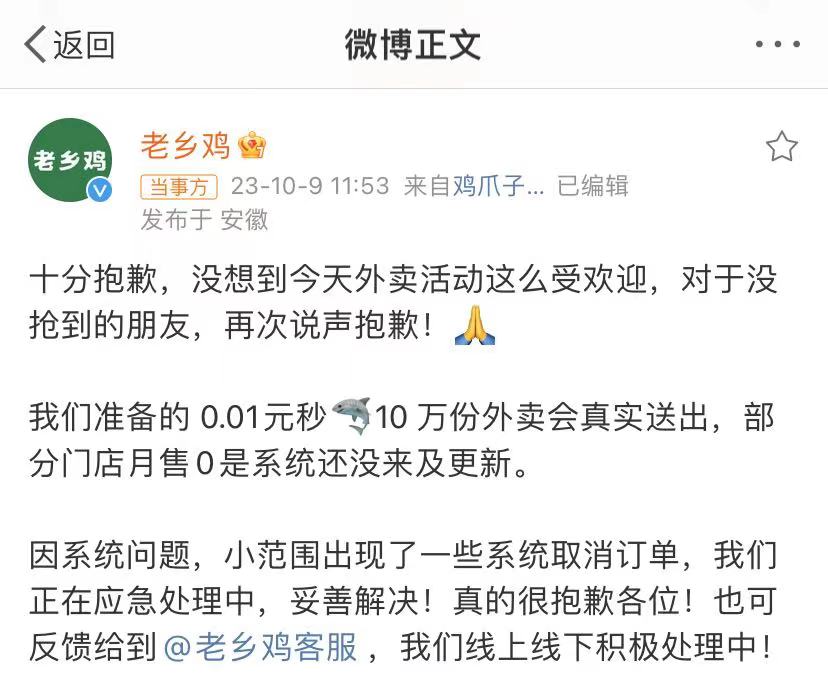Open the @老乡鸡客服 mention
The image size is (828, 684).
click(260, 648)
